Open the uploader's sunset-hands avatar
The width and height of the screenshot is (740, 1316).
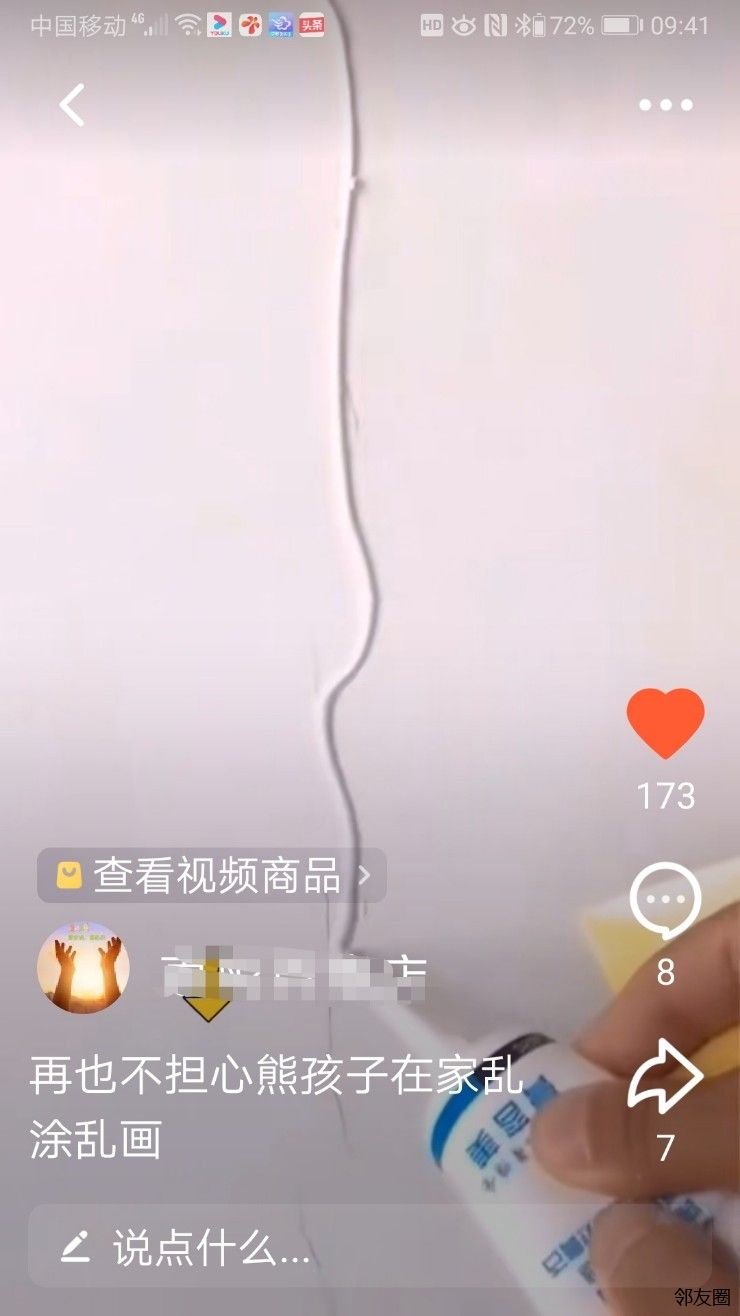pos(83,968)
